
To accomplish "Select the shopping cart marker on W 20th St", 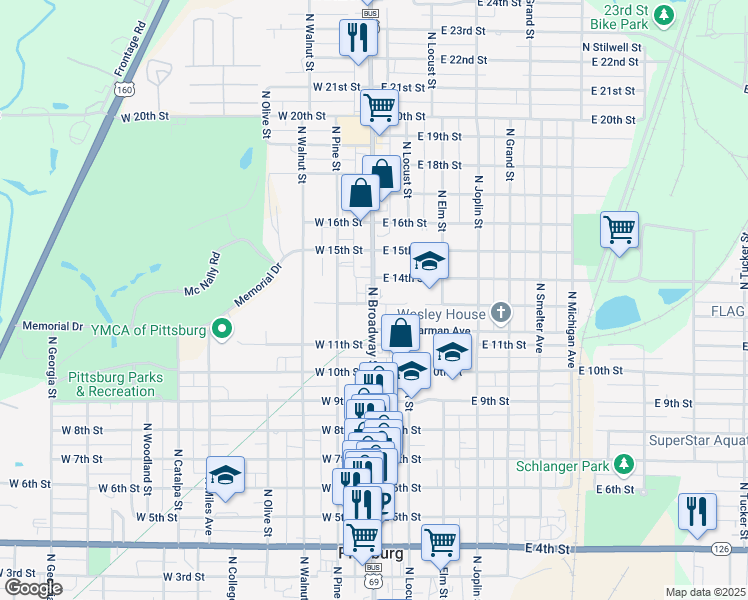I will point(379,106).
